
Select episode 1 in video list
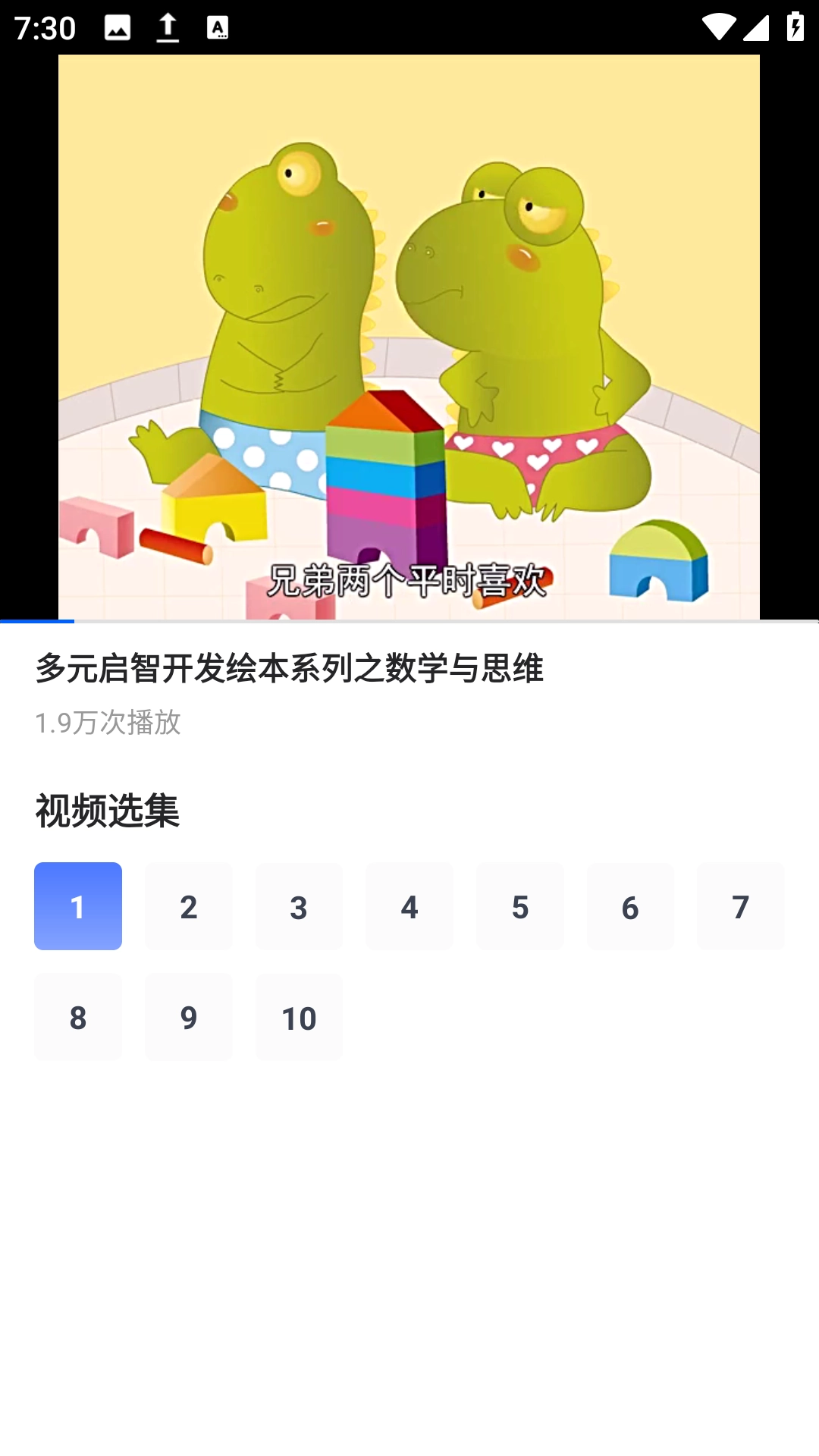point(78,906)
